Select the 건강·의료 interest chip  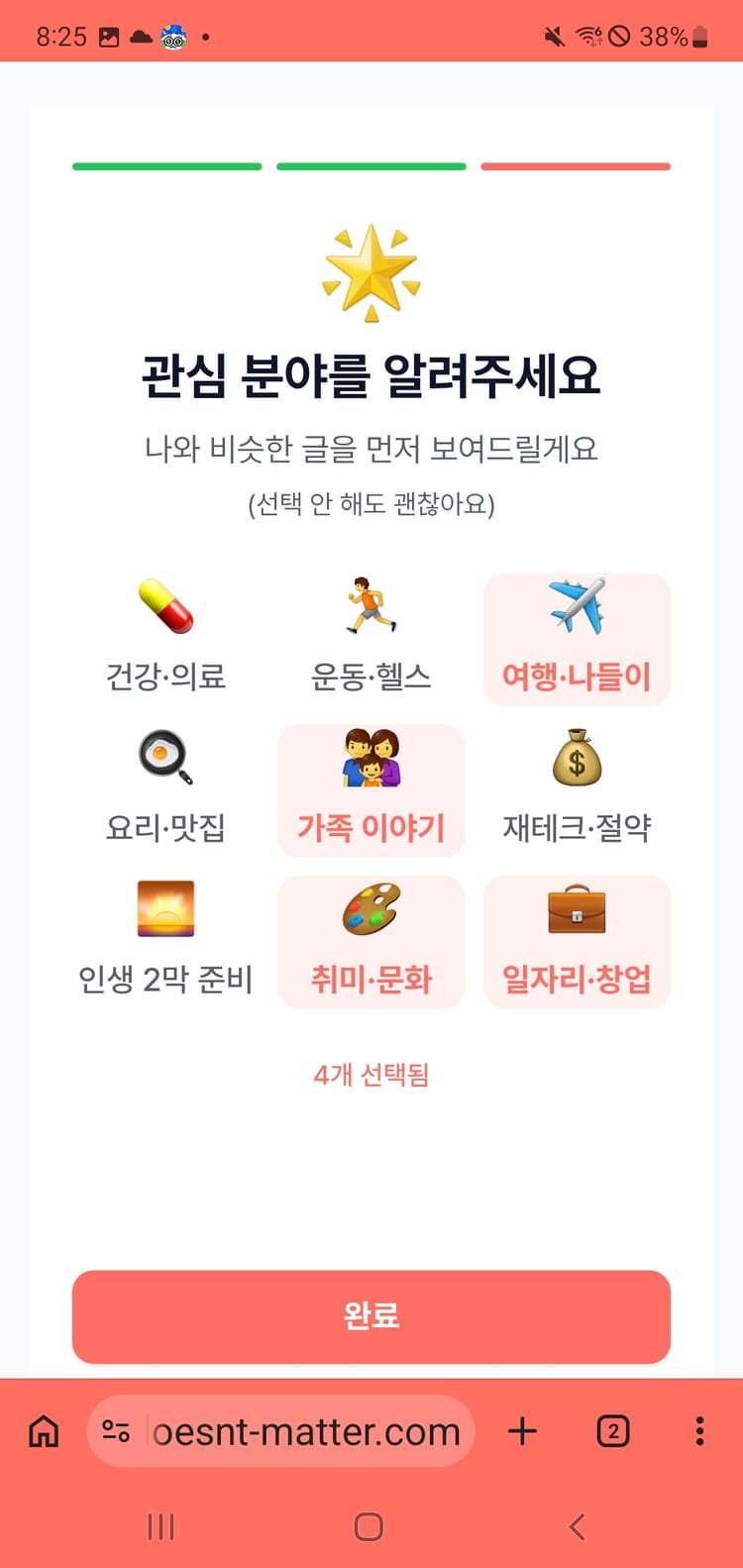coord(165,640)
